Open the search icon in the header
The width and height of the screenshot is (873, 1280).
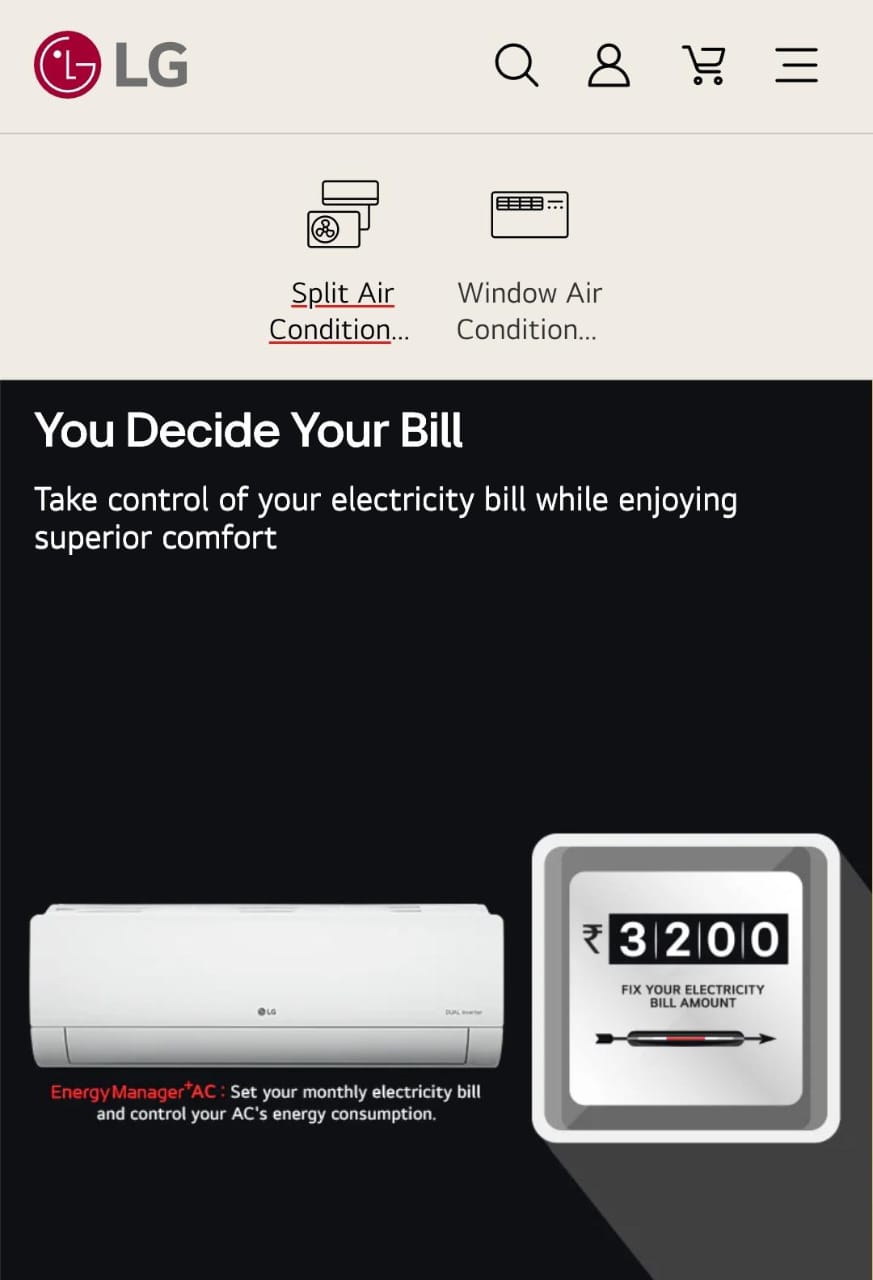click(516, 66)
